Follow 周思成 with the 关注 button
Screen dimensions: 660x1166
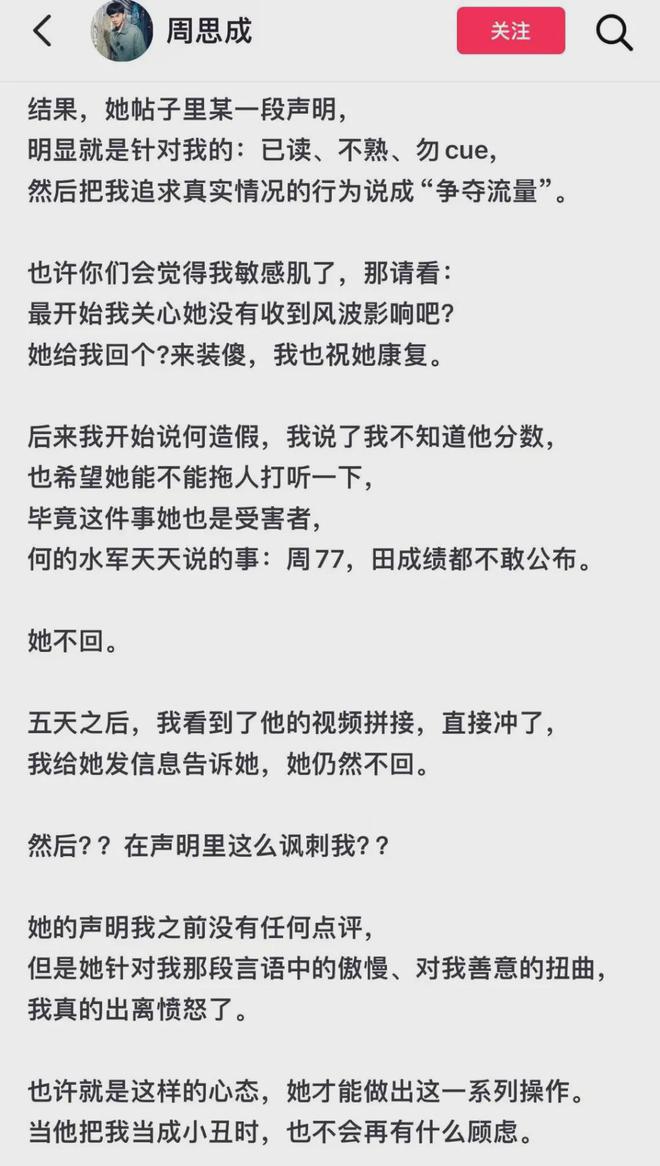(510, 31)
